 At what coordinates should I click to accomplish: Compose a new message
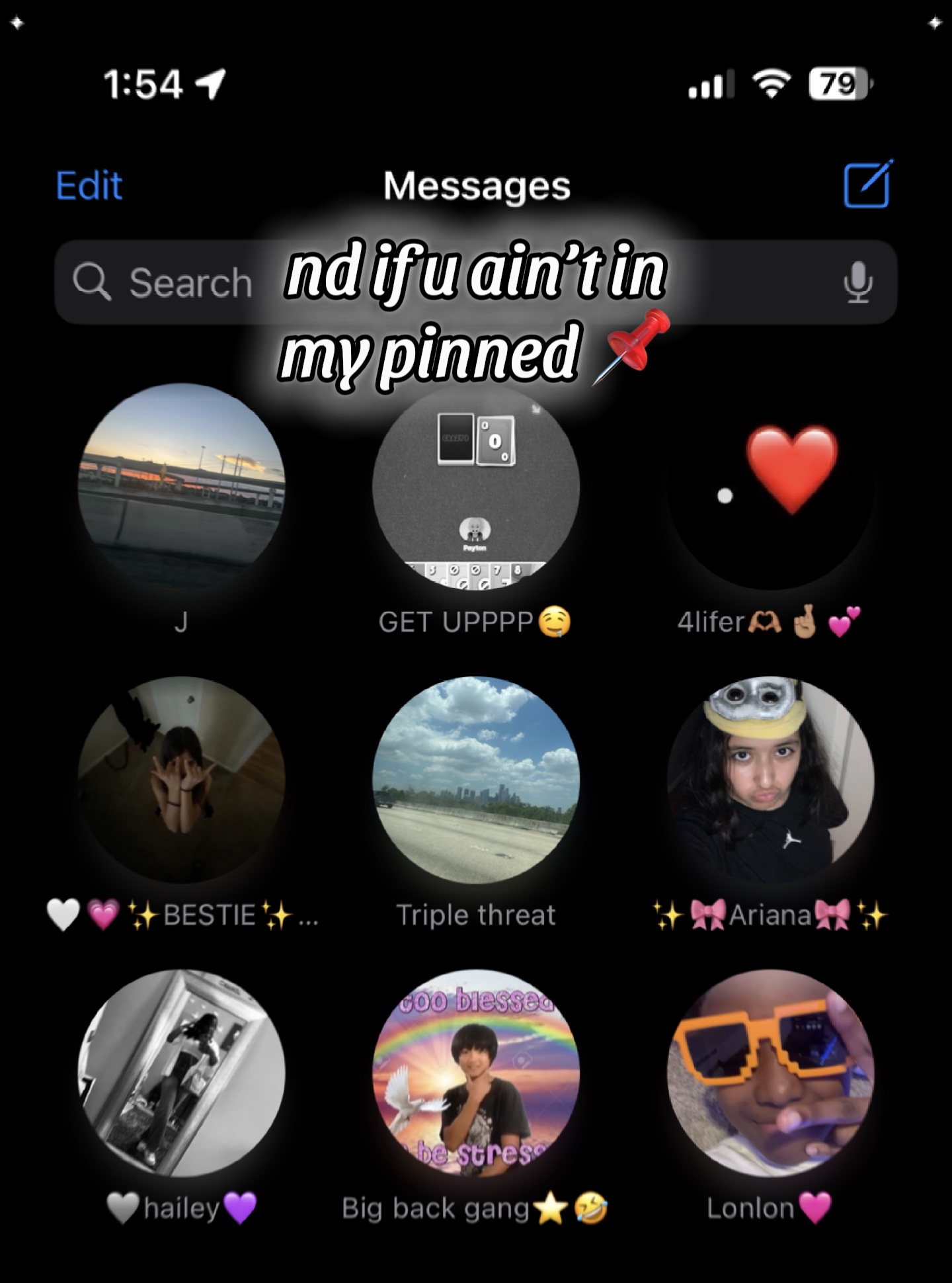[867, 185]
